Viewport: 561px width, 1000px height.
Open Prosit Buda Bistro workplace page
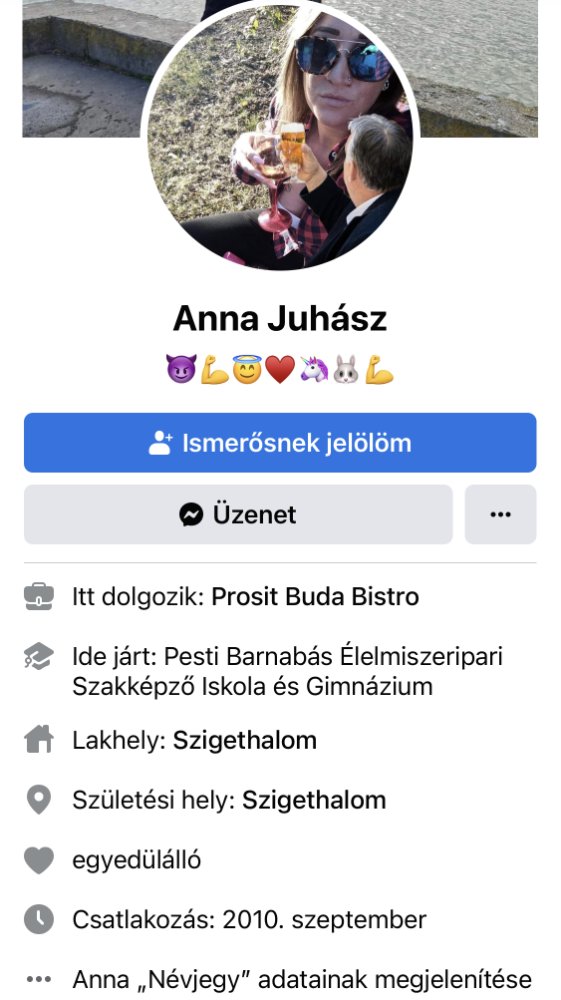point(315,597)
